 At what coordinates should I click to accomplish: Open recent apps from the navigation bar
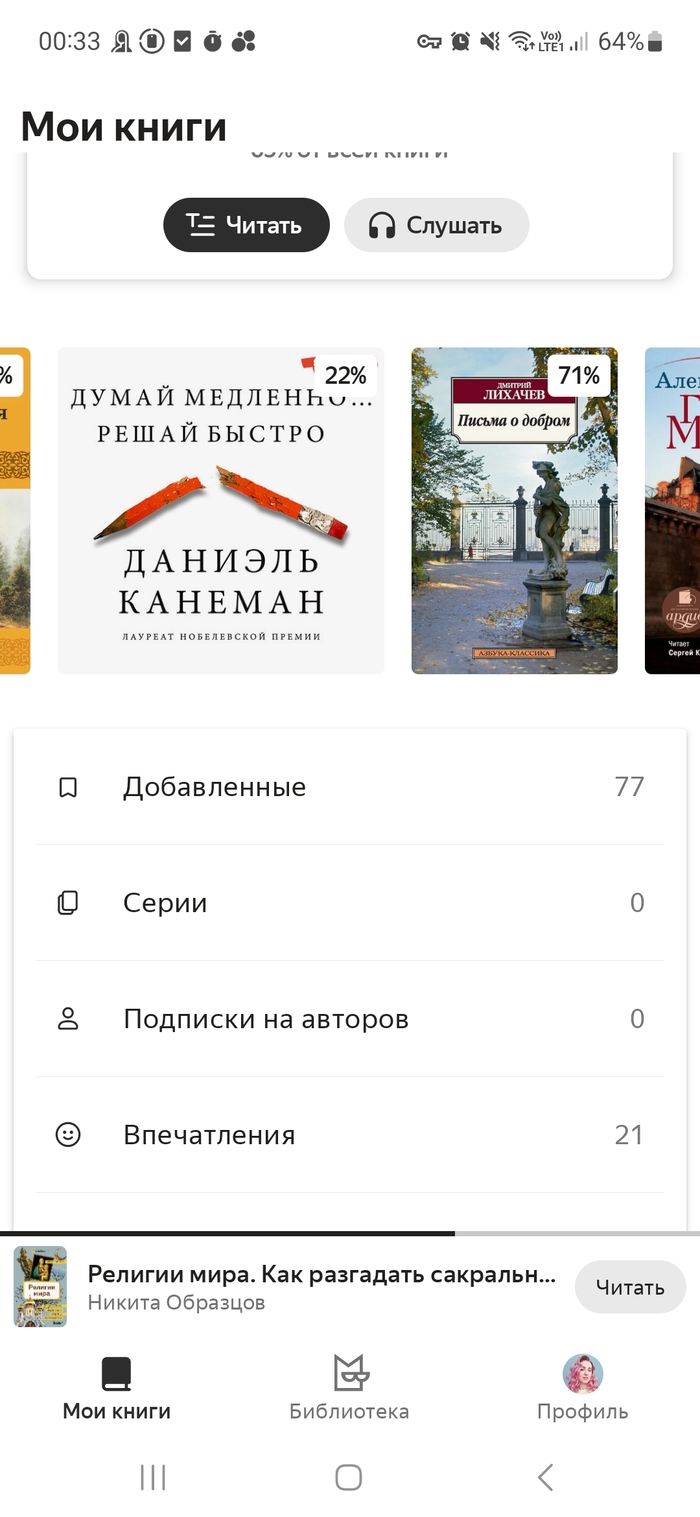[153, 1477]
